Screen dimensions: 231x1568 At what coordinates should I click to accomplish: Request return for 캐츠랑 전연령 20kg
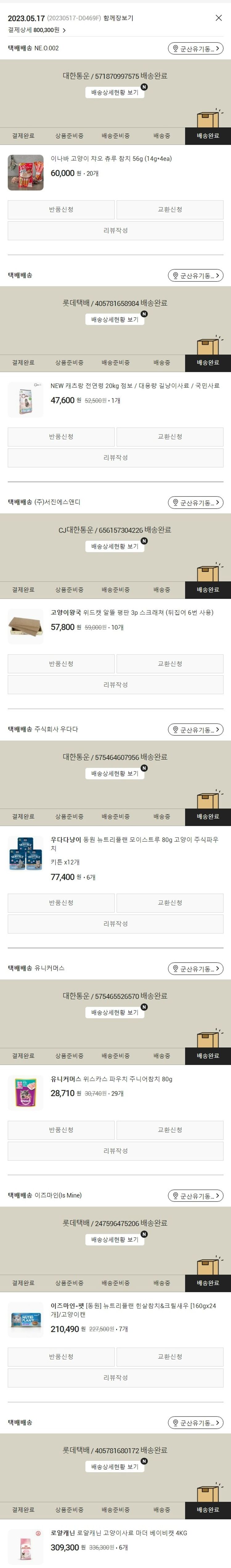[x=61, y=437]
